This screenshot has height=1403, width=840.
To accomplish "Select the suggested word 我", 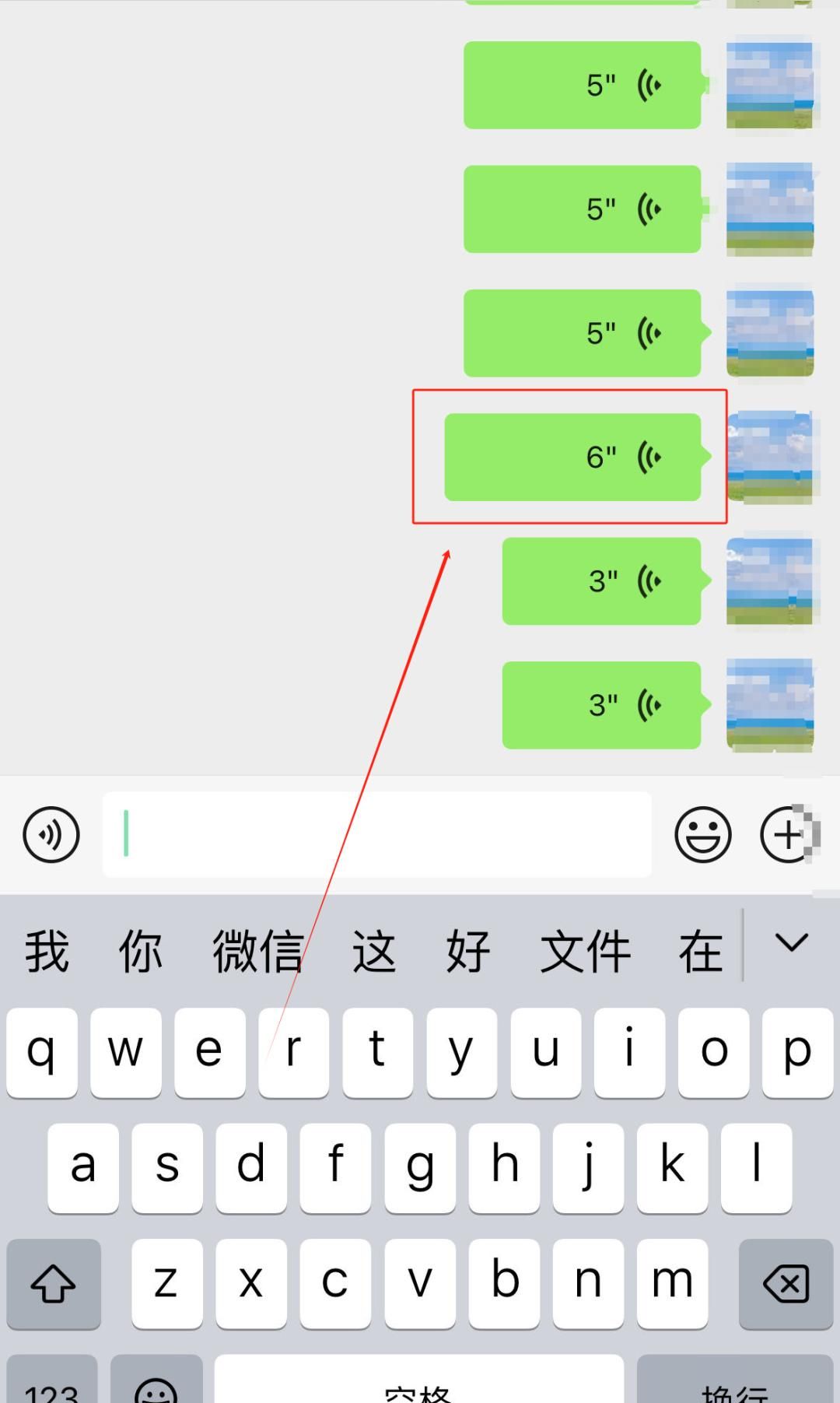I will pyautogui.click(x=47, y=951).
